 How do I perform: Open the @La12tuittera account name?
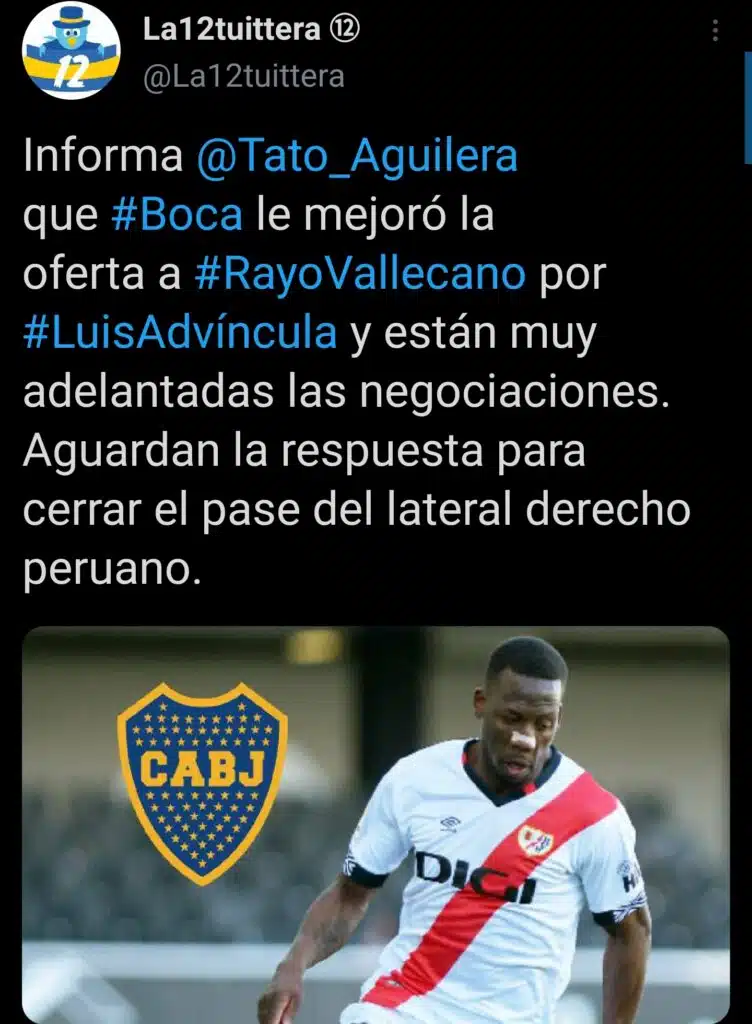pos(244,77)
